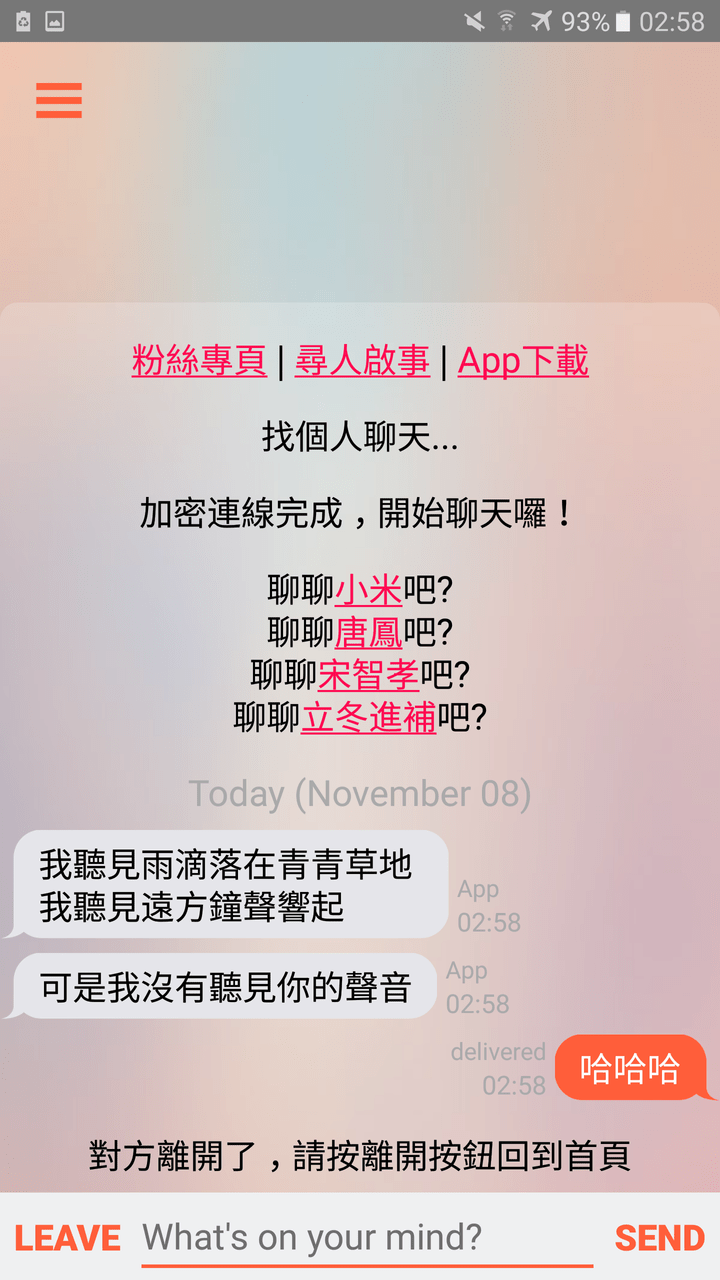Send the message with SEND
This screenshot has width=720, height=1280.
pyautogui.click(x=659, y=1238)
